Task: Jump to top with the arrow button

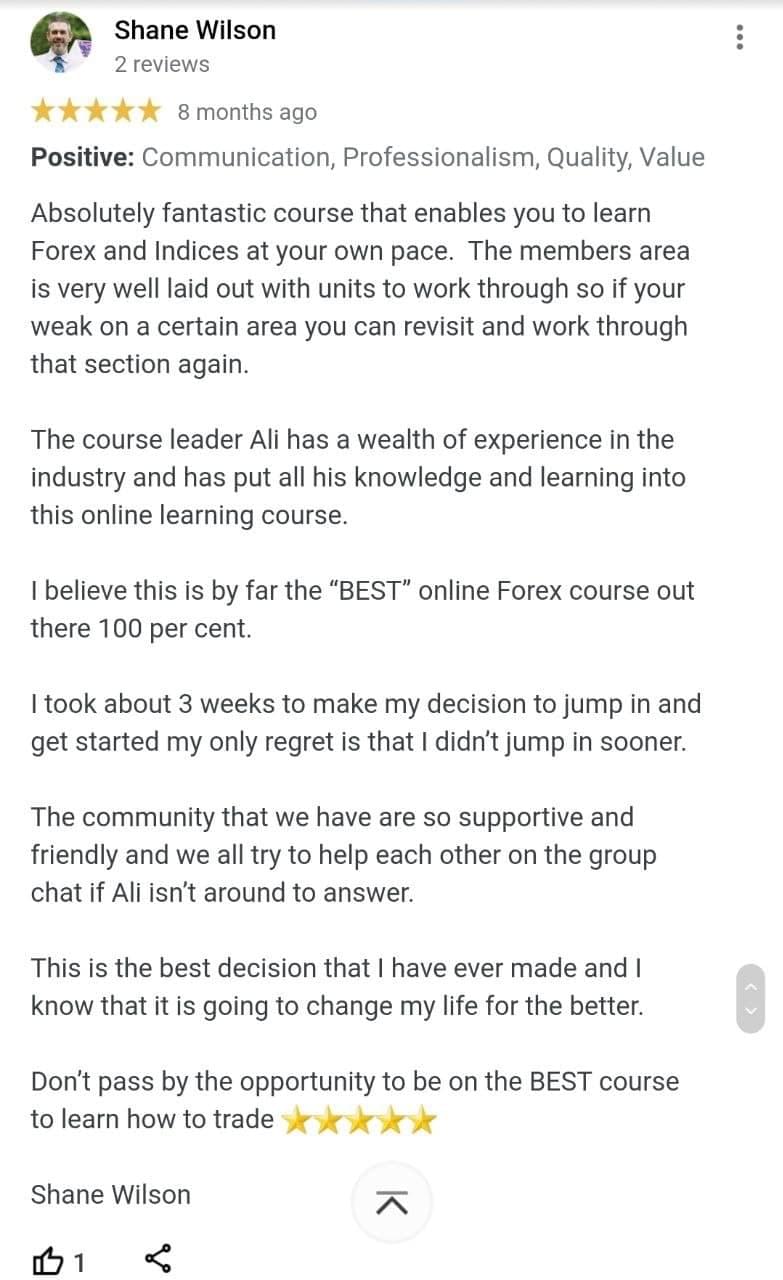Action: 392,1203
